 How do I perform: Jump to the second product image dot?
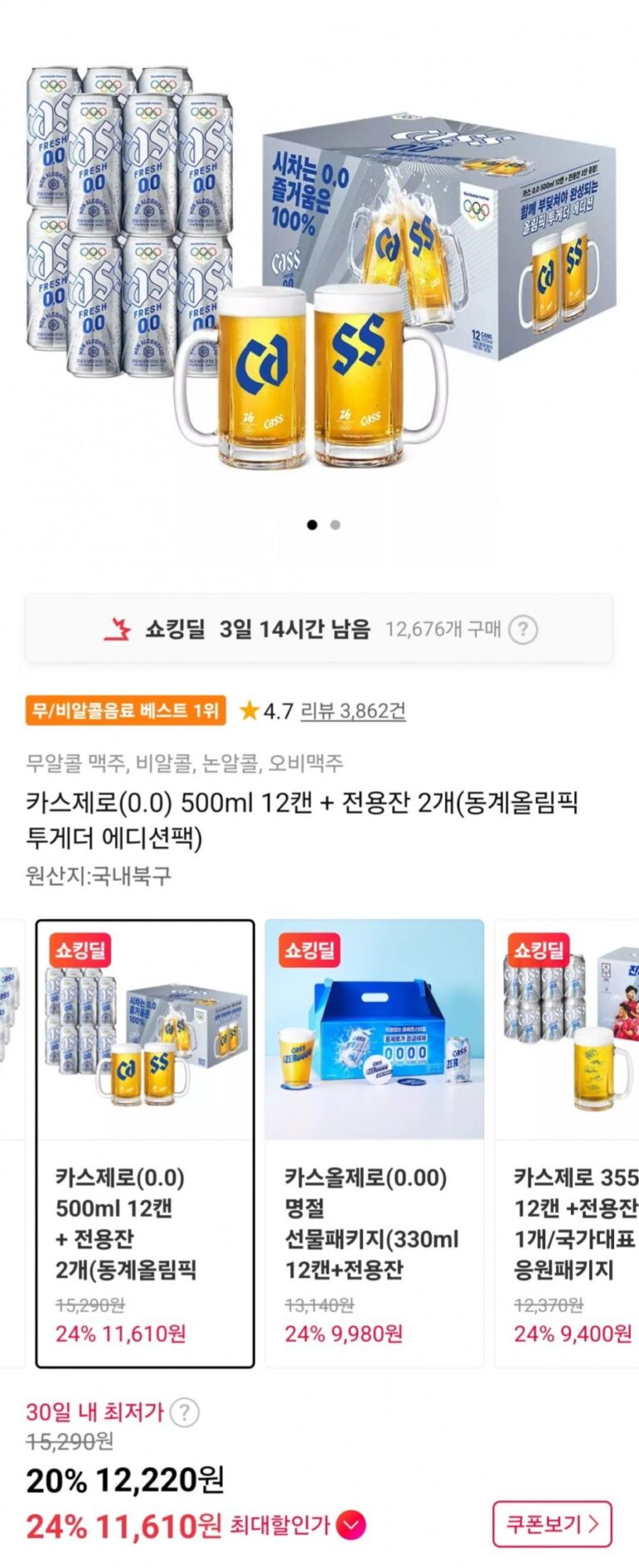point(335,525)
